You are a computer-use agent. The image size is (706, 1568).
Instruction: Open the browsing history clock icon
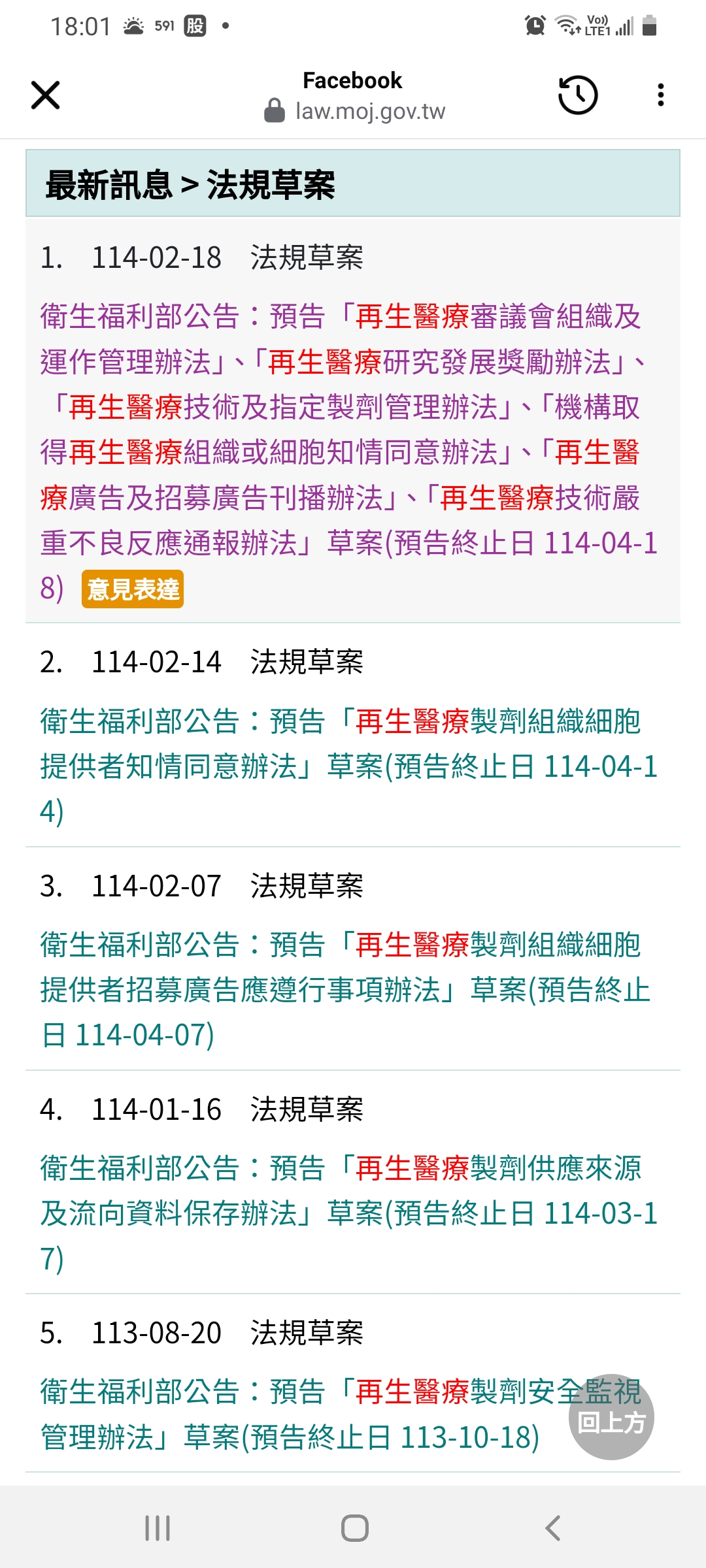pyautogui.click(x=578, y=95)
